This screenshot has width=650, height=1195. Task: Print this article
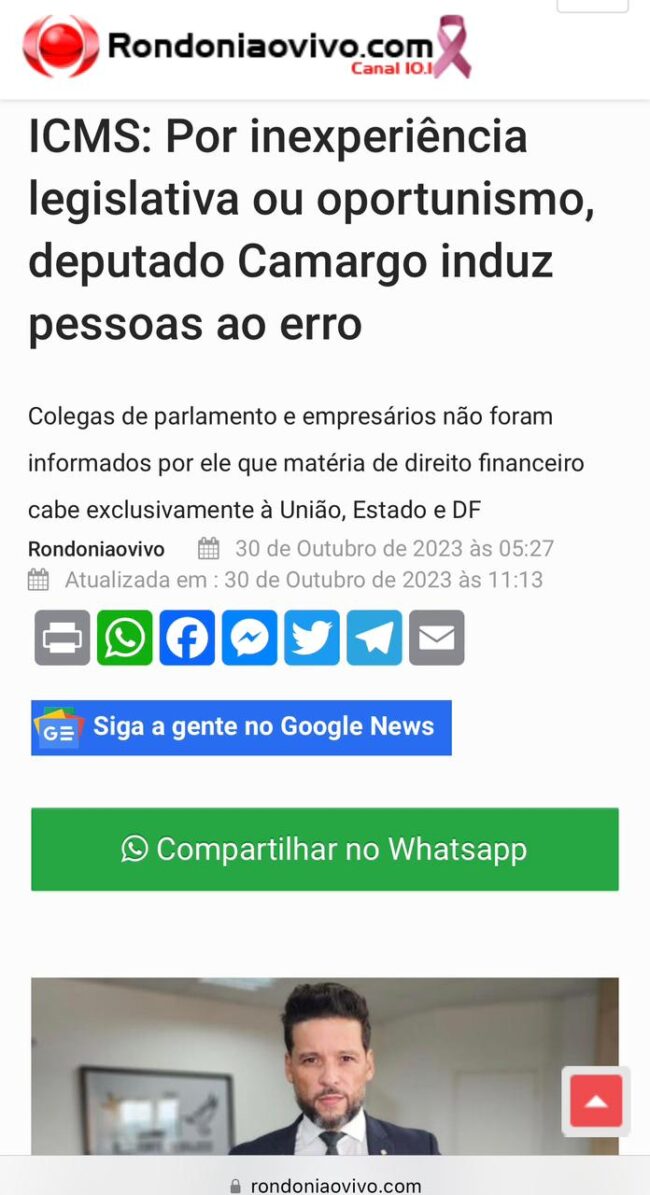pos(62,638)
